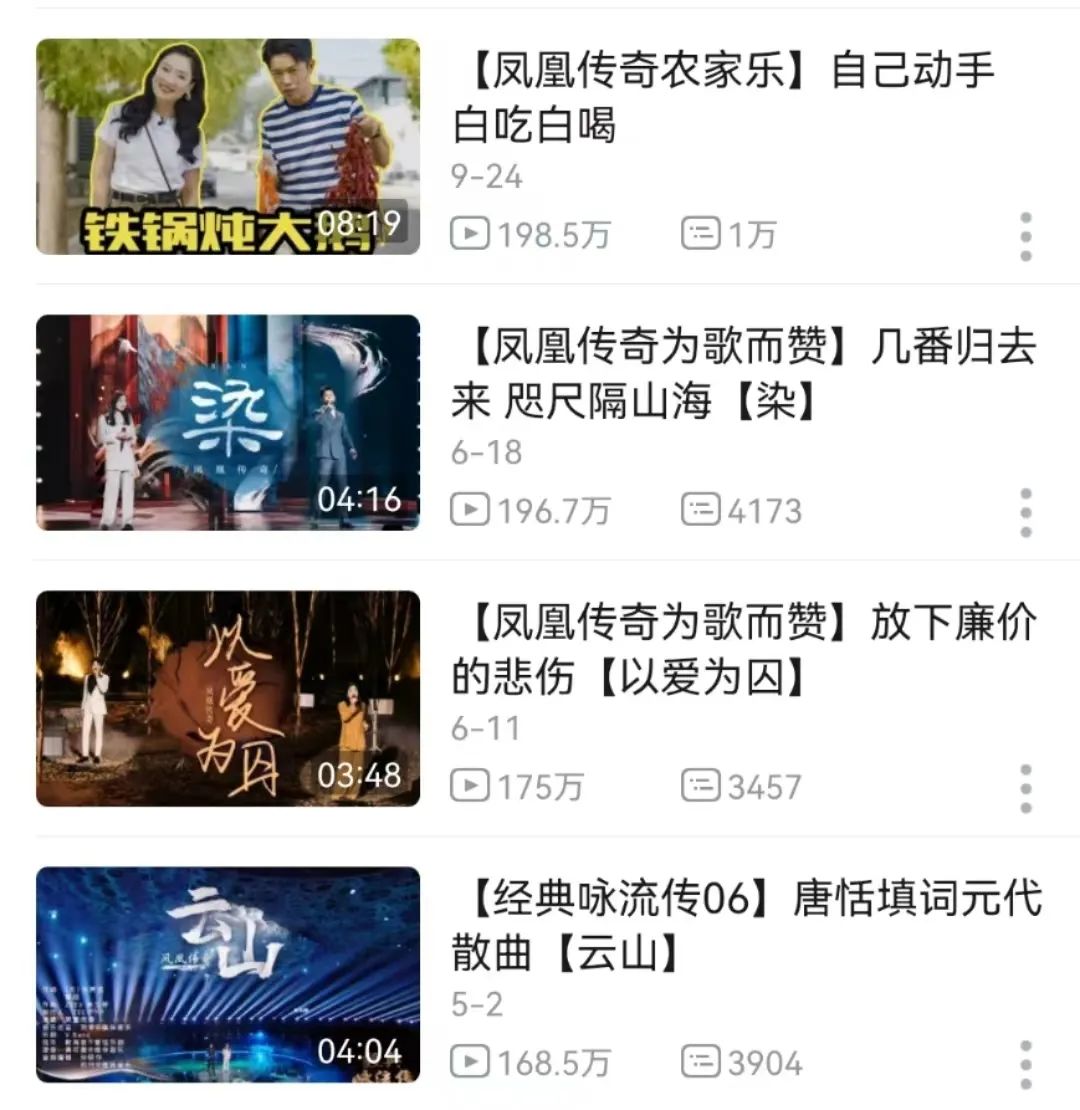The height and width of the screenshot is (1110, 1080).
Task: Open more options for 【以爱为囚】 video
Action: pyautogui.click(x=1025, y=789)
